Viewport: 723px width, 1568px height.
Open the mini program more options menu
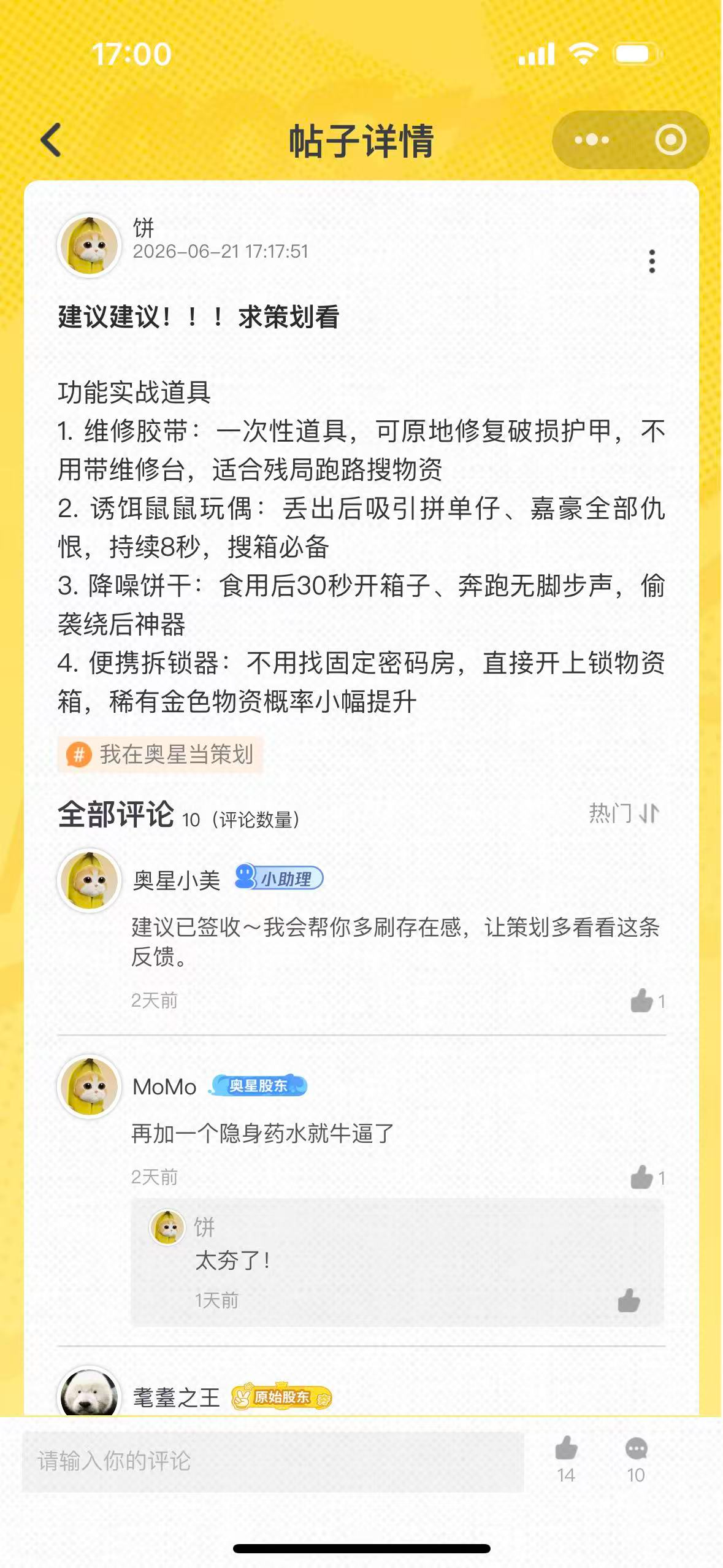point(591,140)
